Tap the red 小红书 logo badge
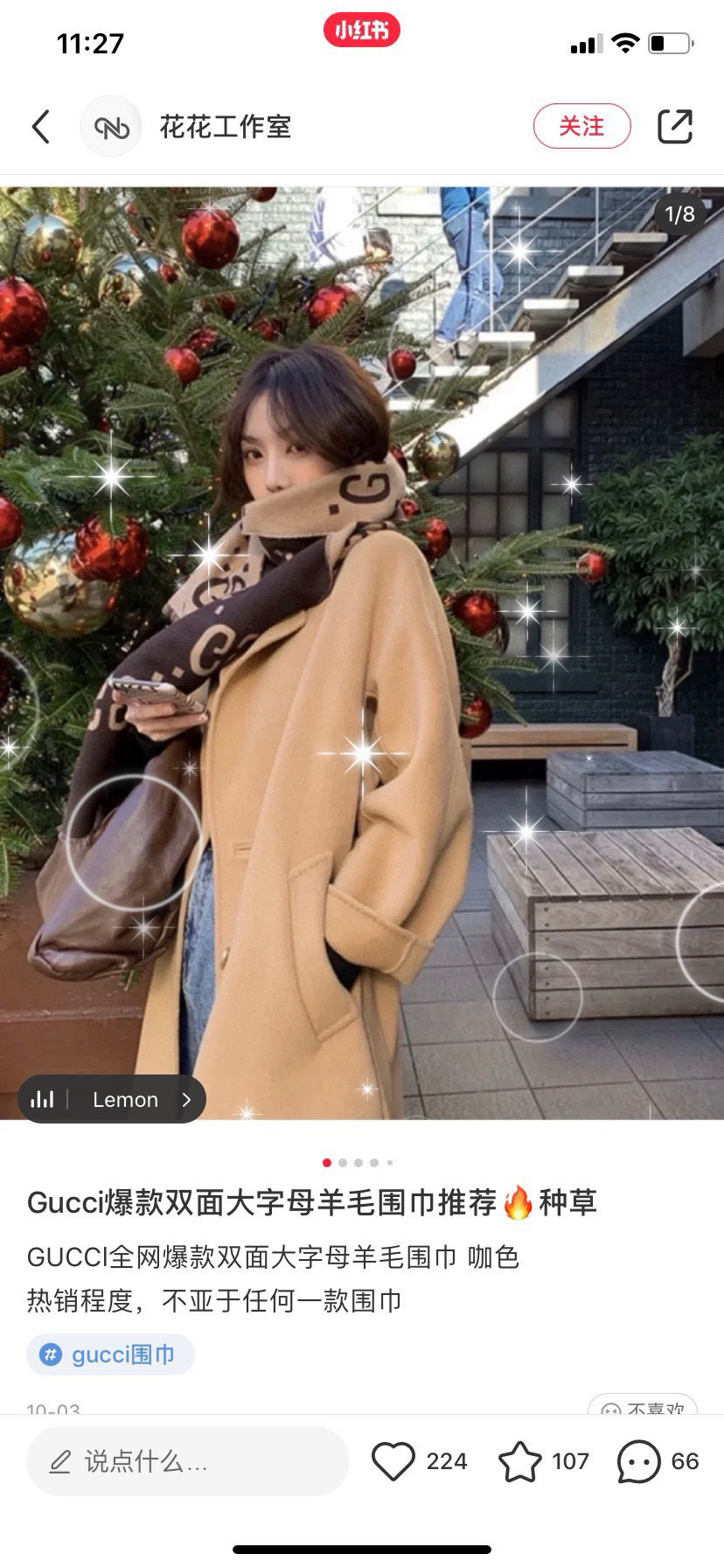The height and width of the screenshot is (1568, 724). 362,29
